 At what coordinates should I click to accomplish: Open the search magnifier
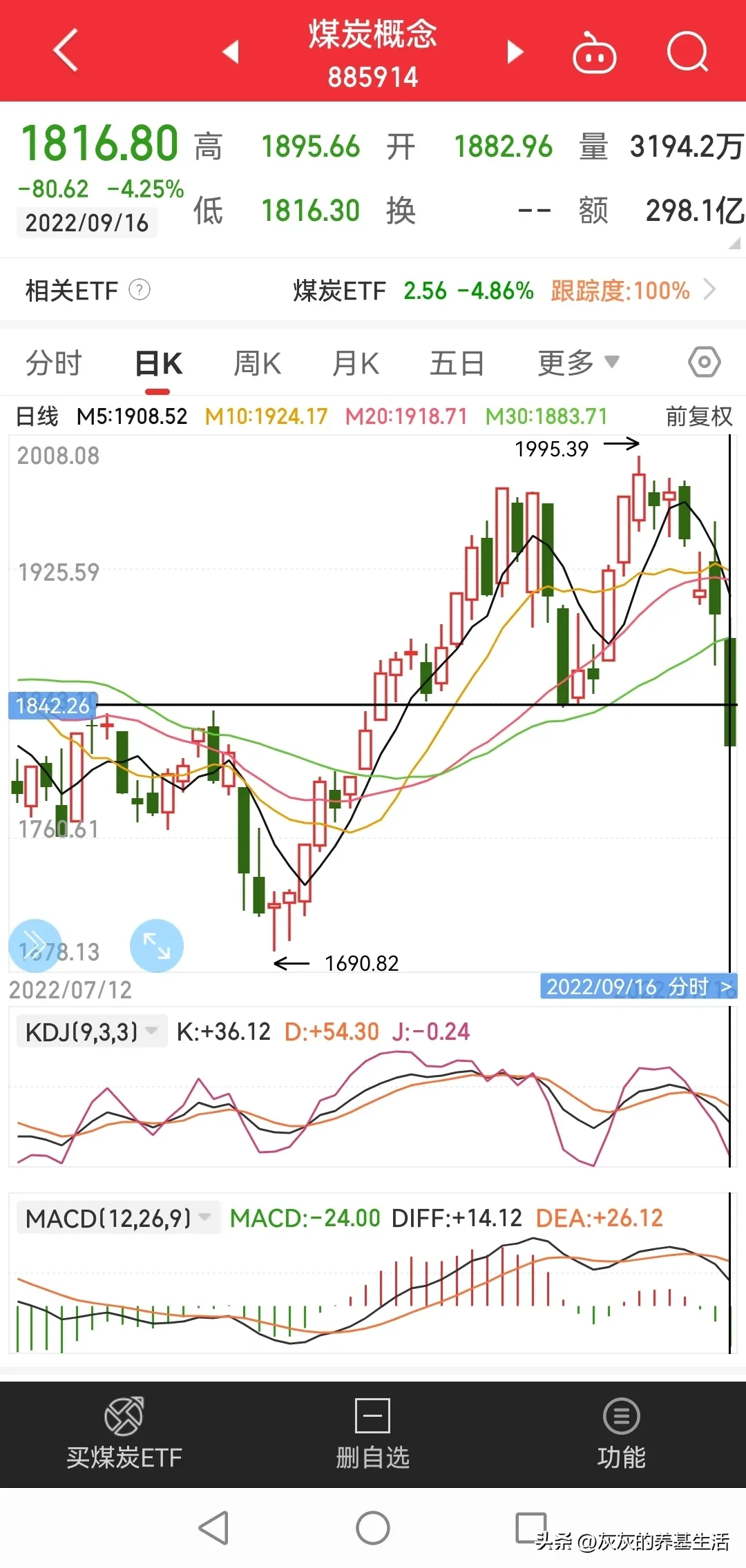pyautogui.click(x=688, y=52)
